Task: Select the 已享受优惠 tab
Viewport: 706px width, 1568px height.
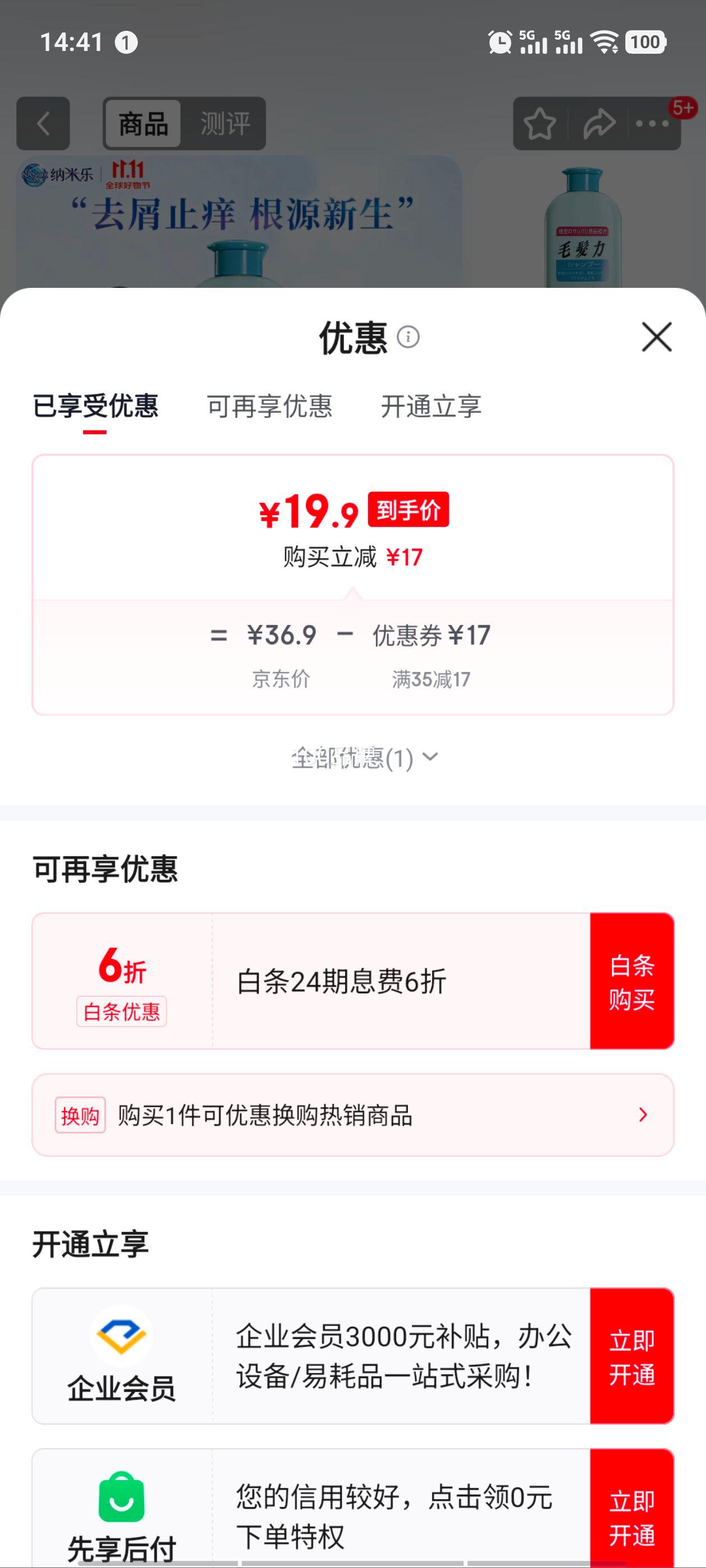Action: click(96, 408)
